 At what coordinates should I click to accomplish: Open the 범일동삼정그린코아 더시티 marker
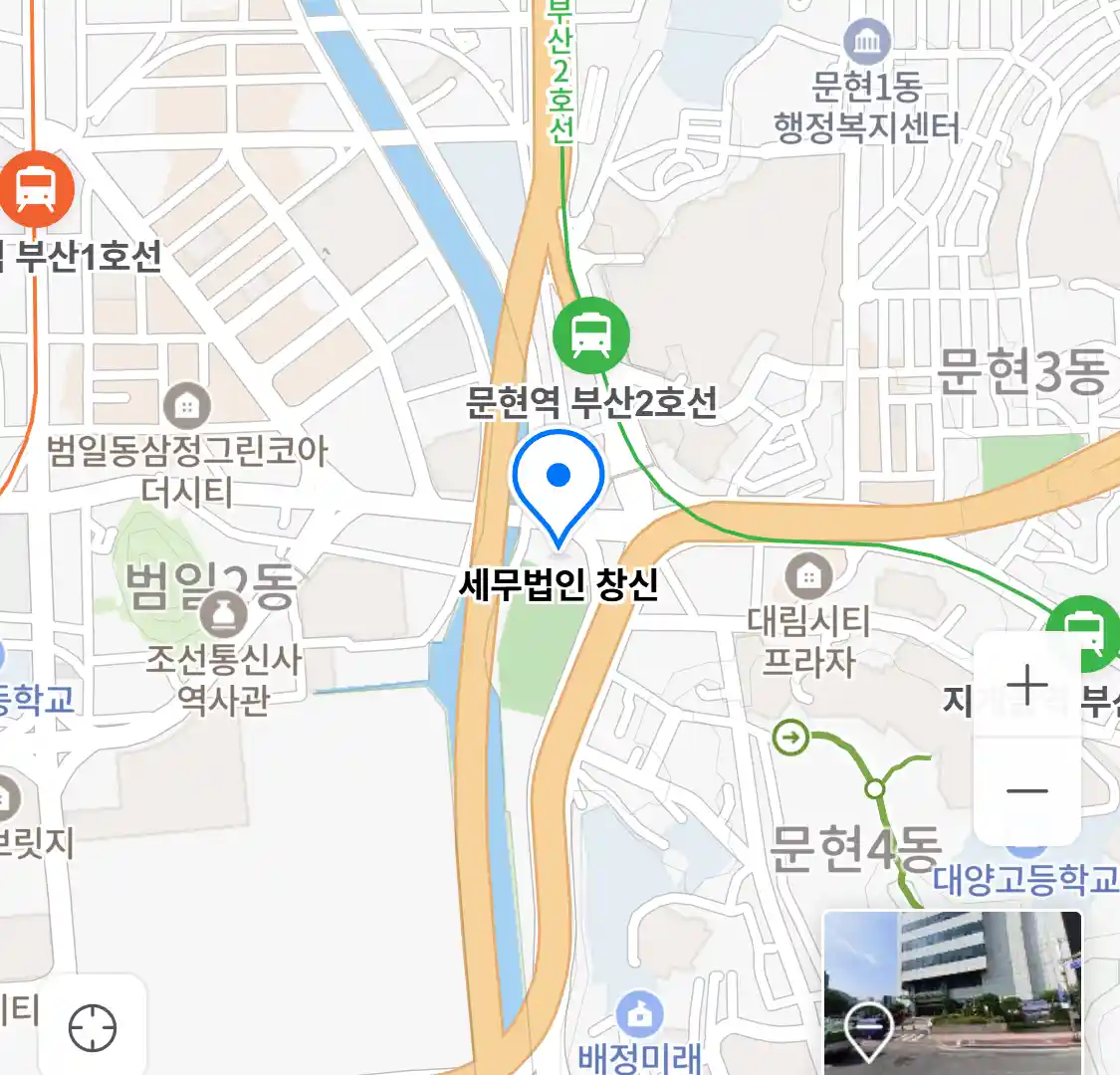[x=186, y=406]
